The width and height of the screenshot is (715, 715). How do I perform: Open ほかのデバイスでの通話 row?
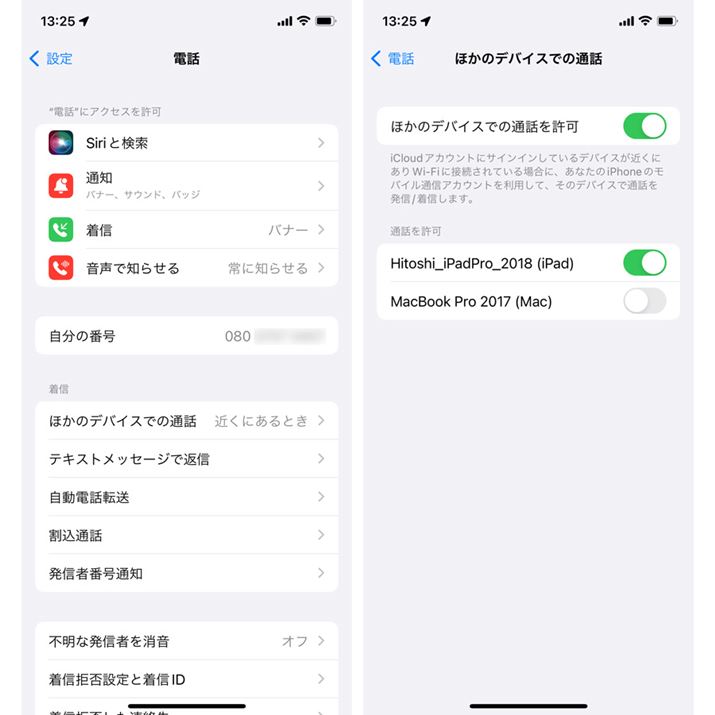tap(186, 421)
